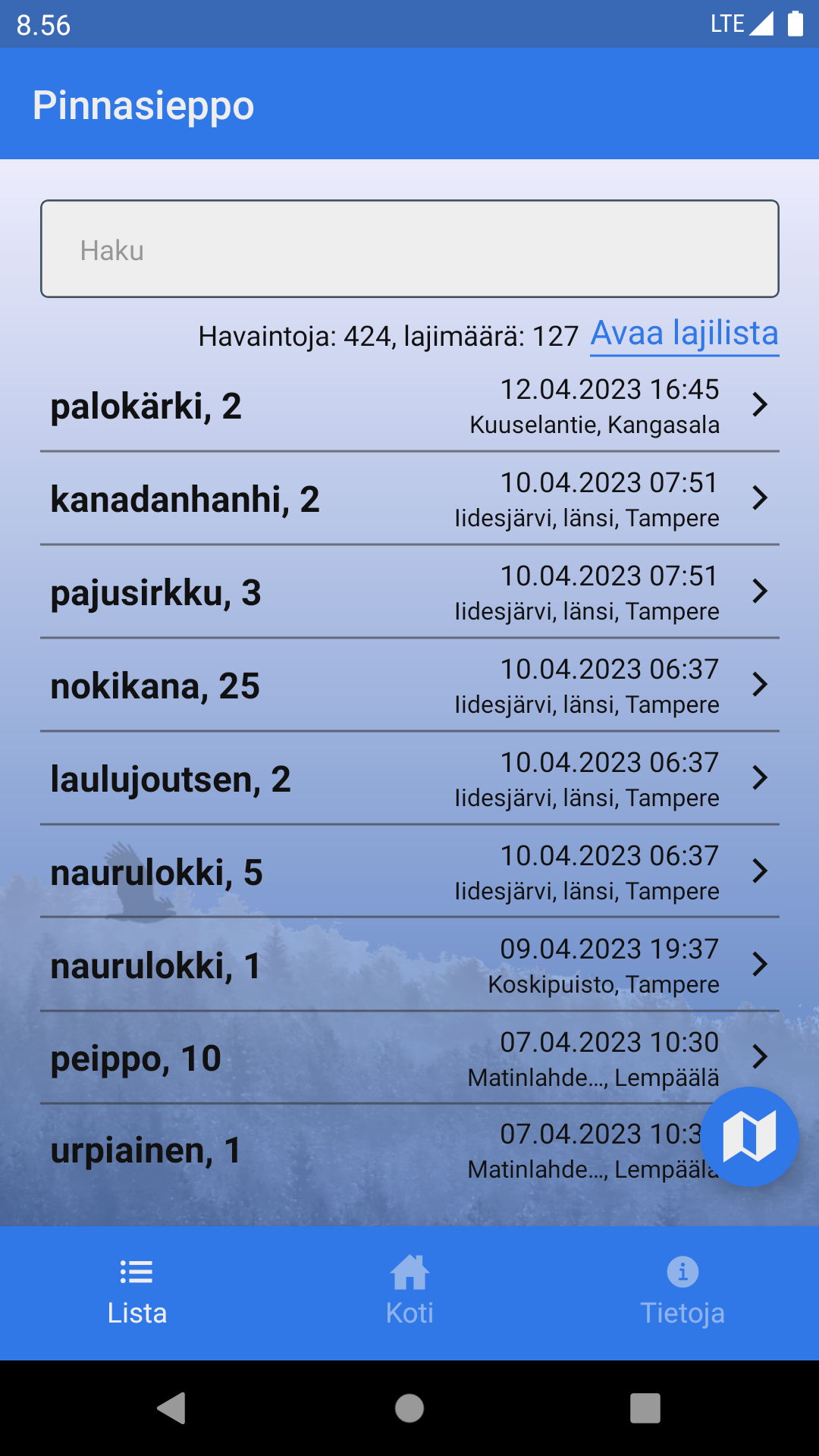Tap the system back button
This screenshot has width=819, height=1456.
[171, 1408]
